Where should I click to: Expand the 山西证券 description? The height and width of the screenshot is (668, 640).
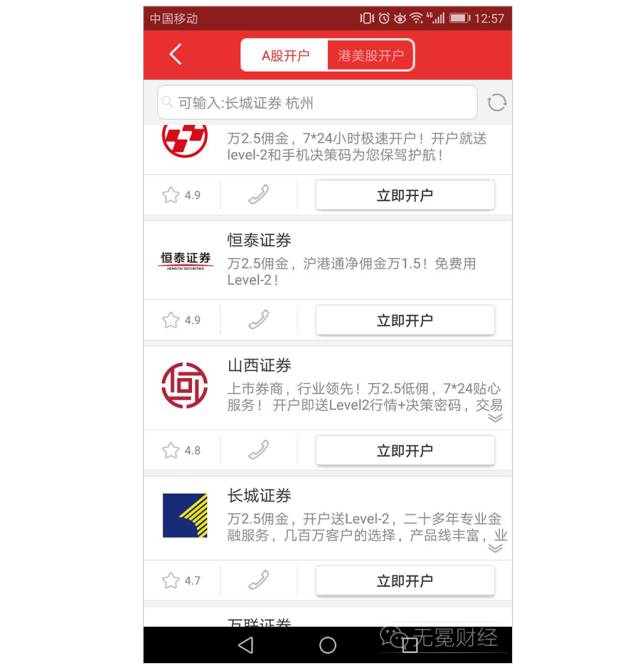pos(495,418)
